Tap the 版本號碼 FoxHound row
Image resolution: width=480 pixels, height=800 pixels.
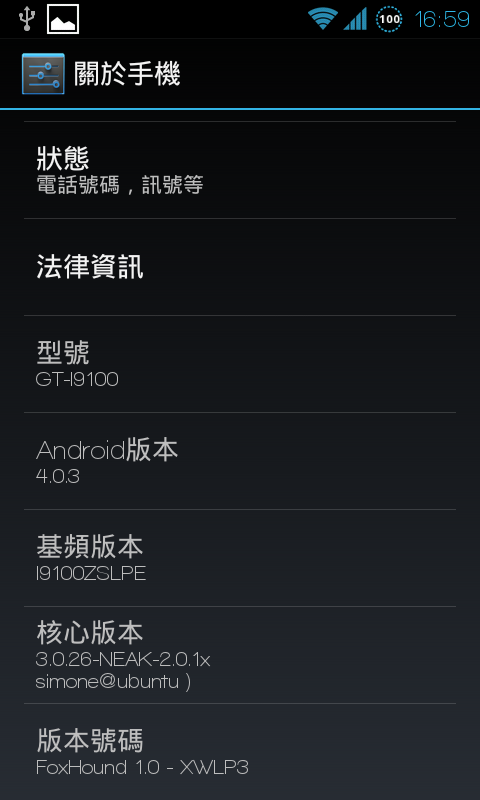(240, 752)
